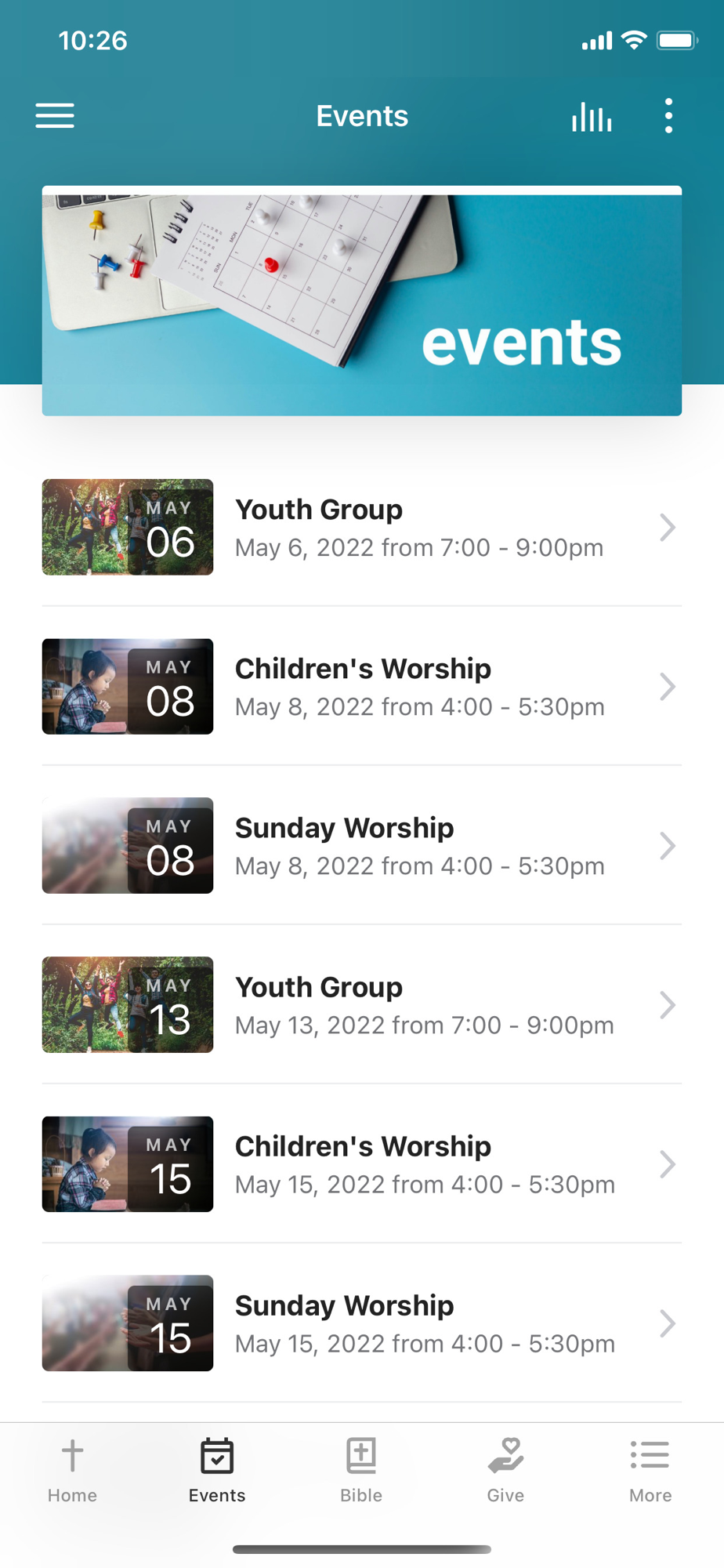Open Sunday Worship event on May 8
The height and width of the screenshot is (1568, 724).
click(x=362, y=845)
